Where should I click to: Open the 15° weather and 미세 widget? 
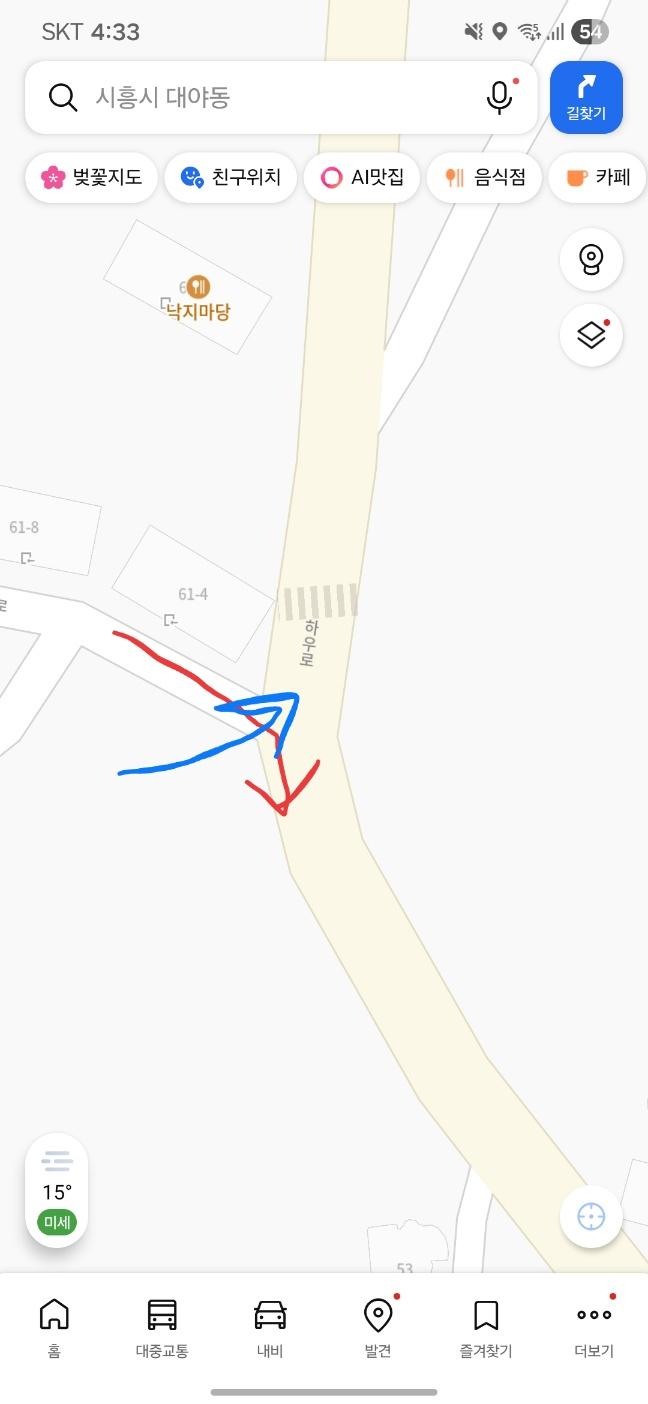[x=57, y=1191]
